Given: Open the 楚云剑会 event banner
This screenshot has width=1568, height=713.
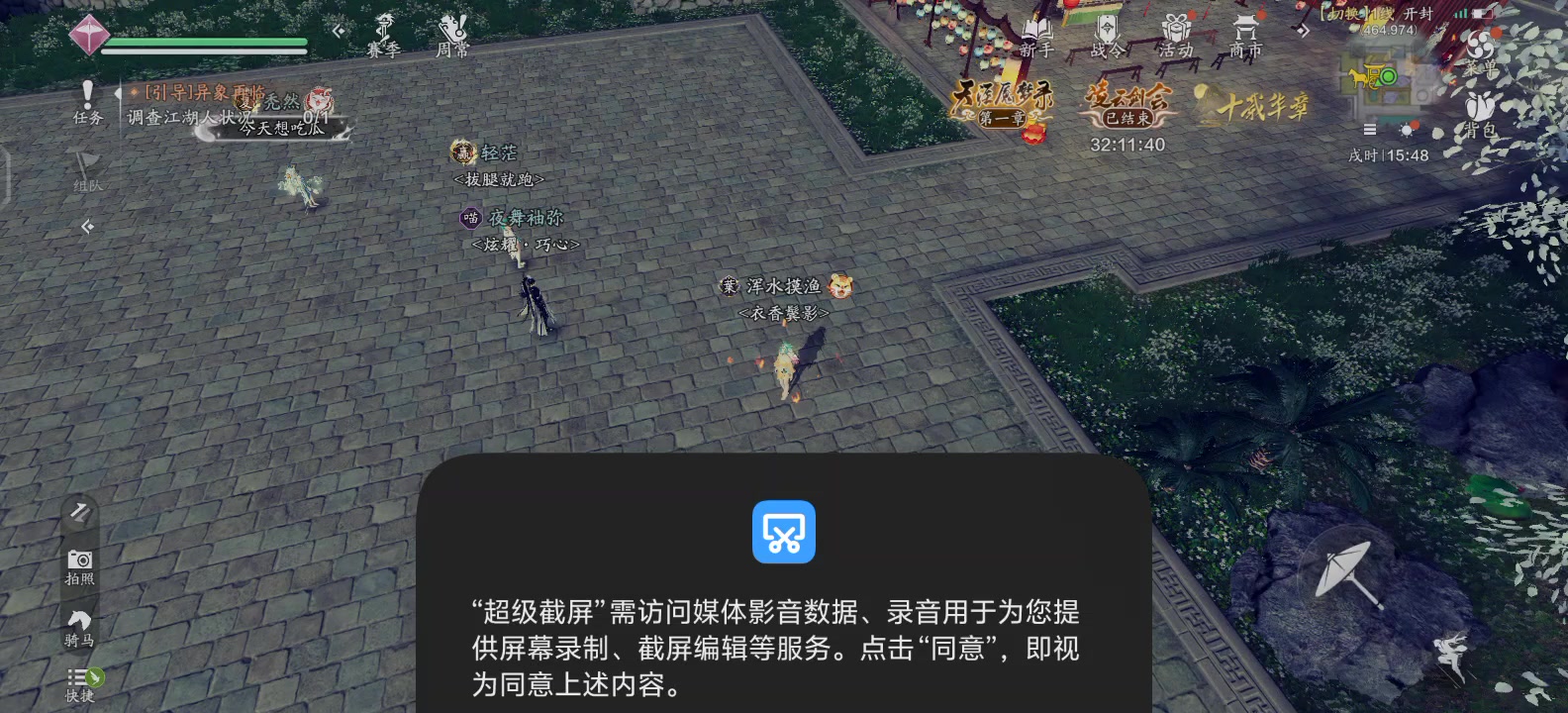Looking at the screenshot, I should click(1127, 104).
